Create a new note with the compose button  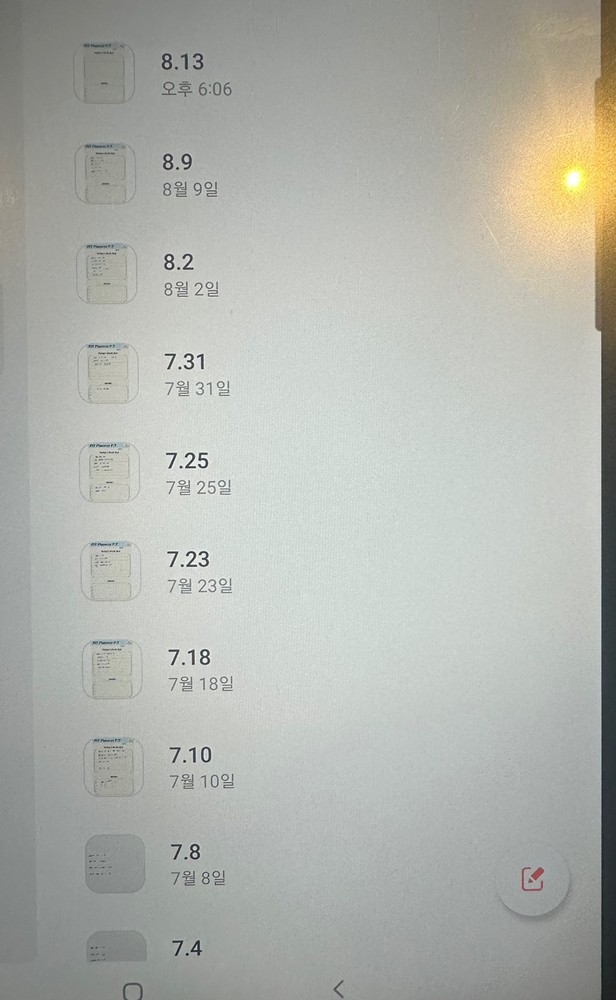tap(533, 879)
